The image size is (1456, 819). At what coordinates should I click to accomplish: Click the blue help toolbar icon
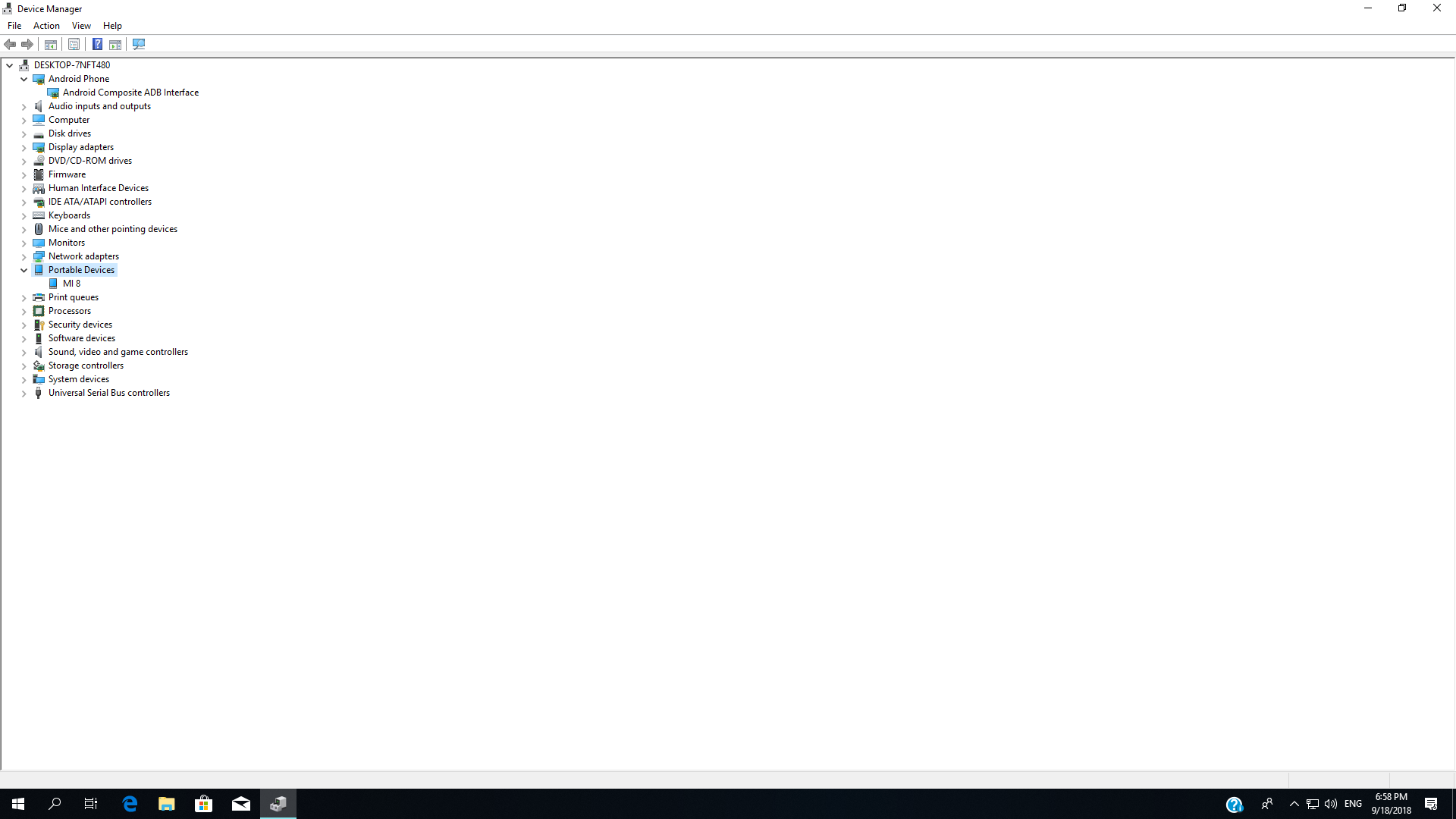click(97, 44)
